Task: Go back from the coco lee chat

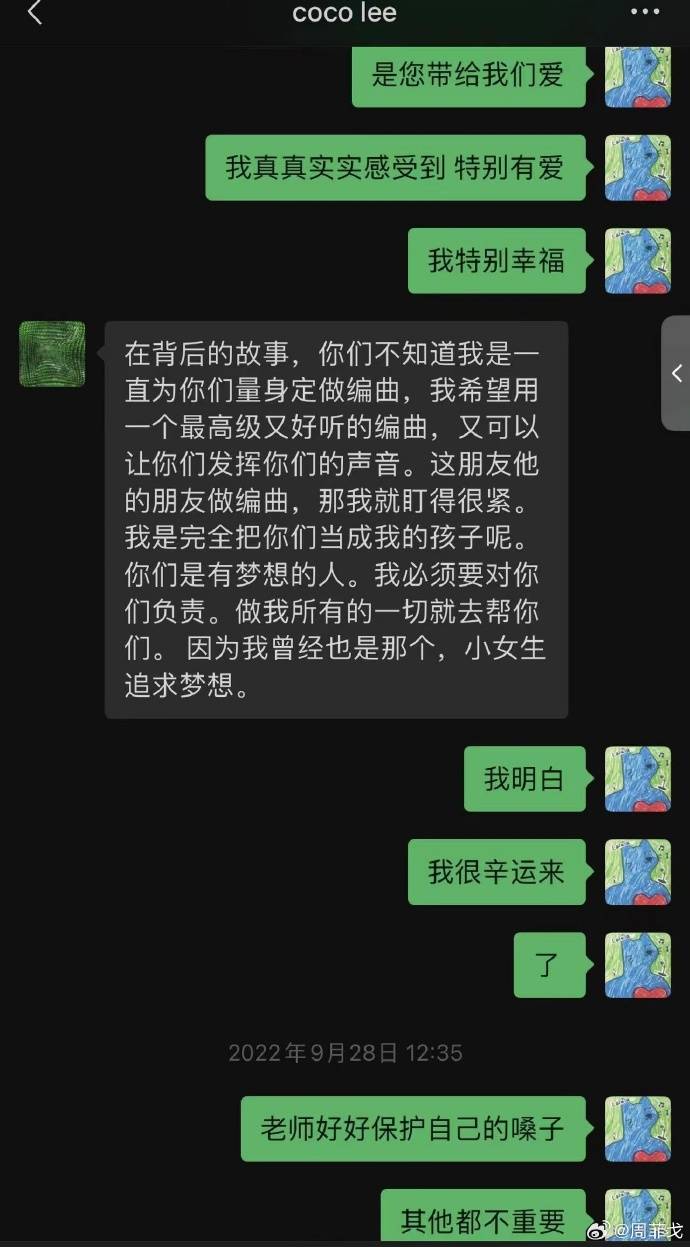Action: coord(35,13)
